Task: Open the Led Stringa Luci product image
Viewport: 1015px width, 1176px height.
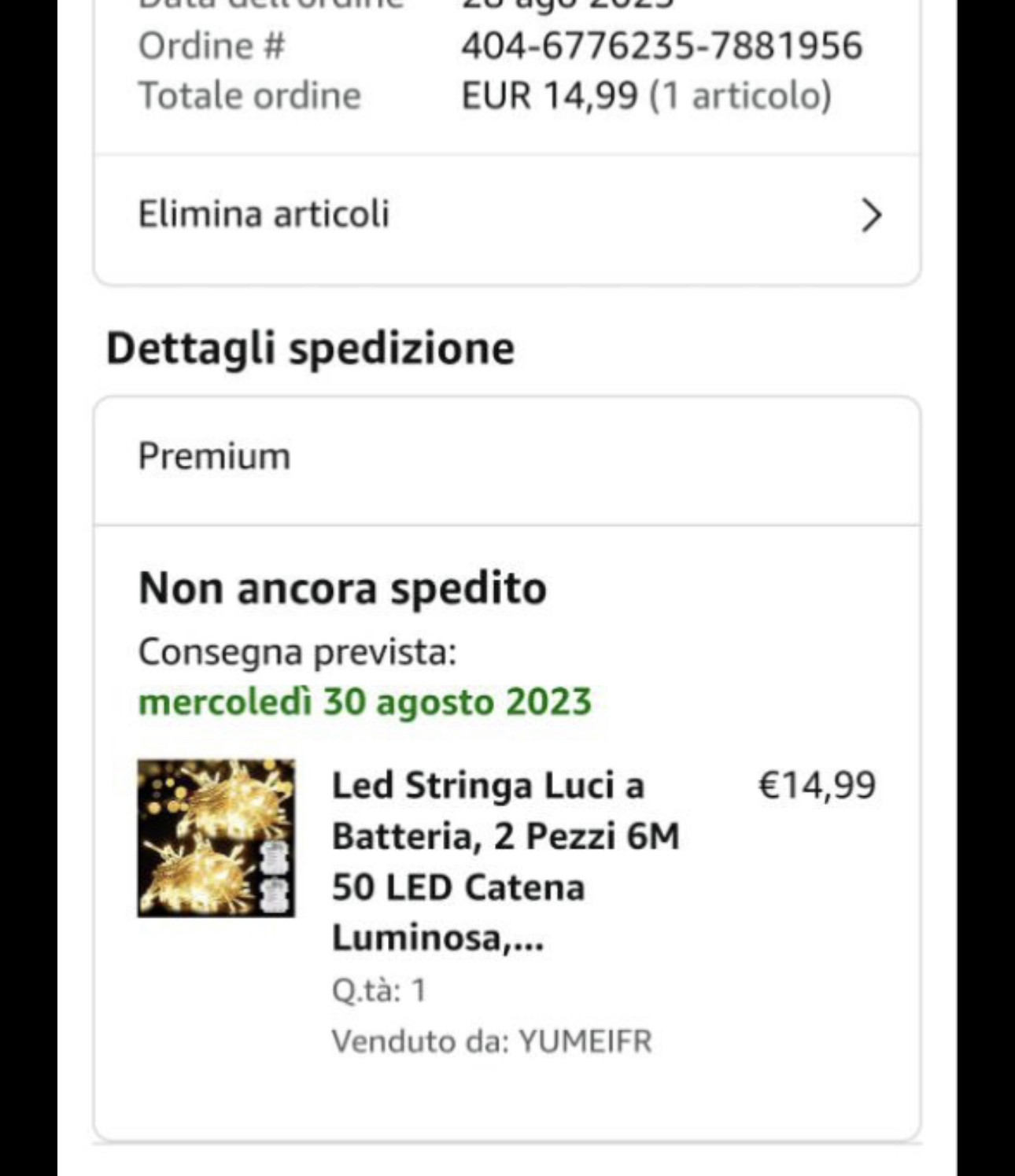Action: (x=216, y=838)
